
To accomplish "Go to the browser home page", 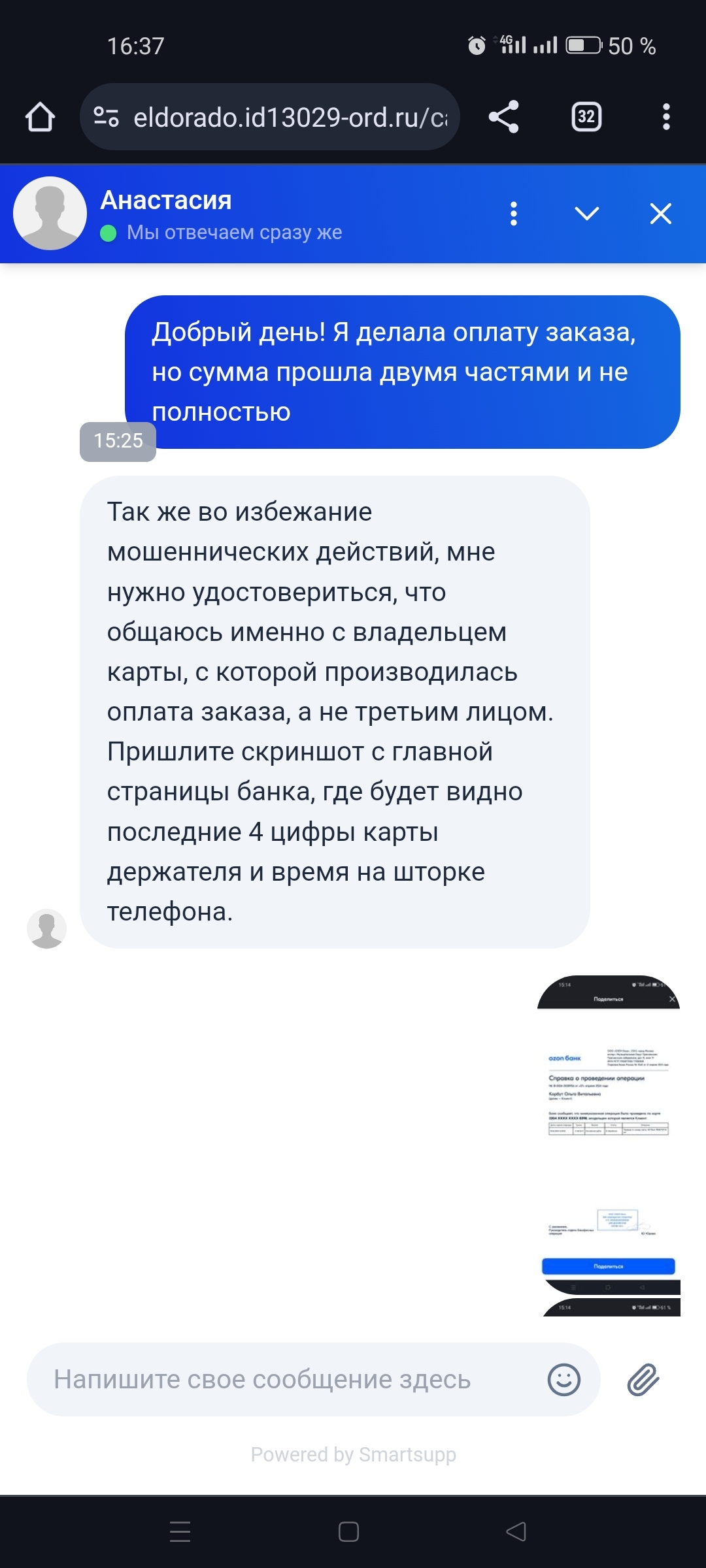I will pos(40,118).
